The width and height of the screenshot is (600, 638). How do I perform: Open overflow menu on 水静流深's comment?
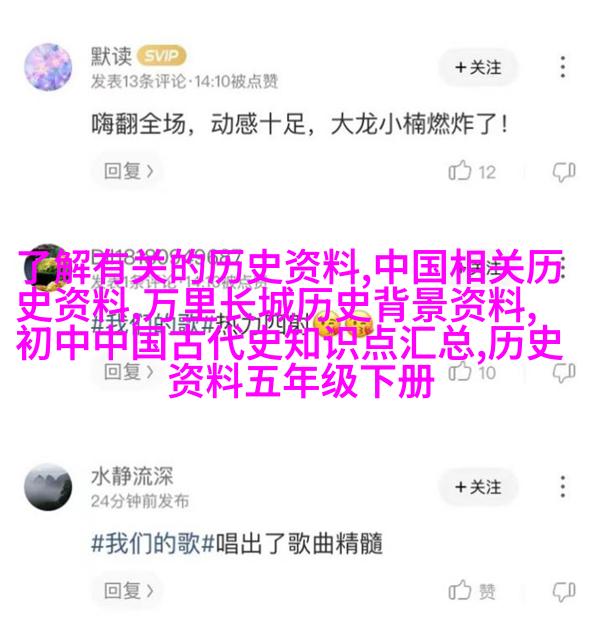[564, 487]
